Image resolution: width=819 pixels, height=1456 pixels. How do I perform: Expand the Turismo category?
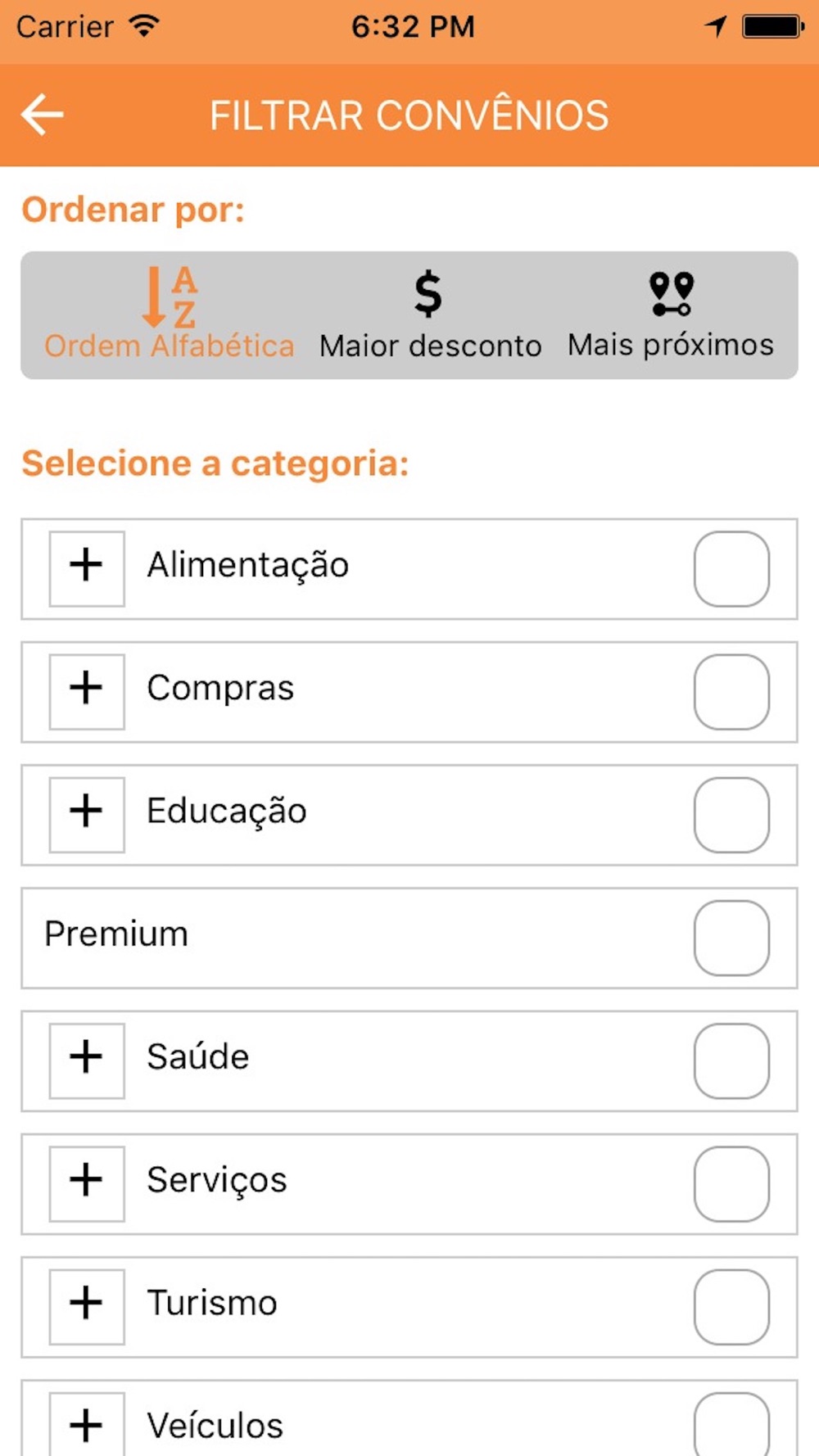(87, 1306)
